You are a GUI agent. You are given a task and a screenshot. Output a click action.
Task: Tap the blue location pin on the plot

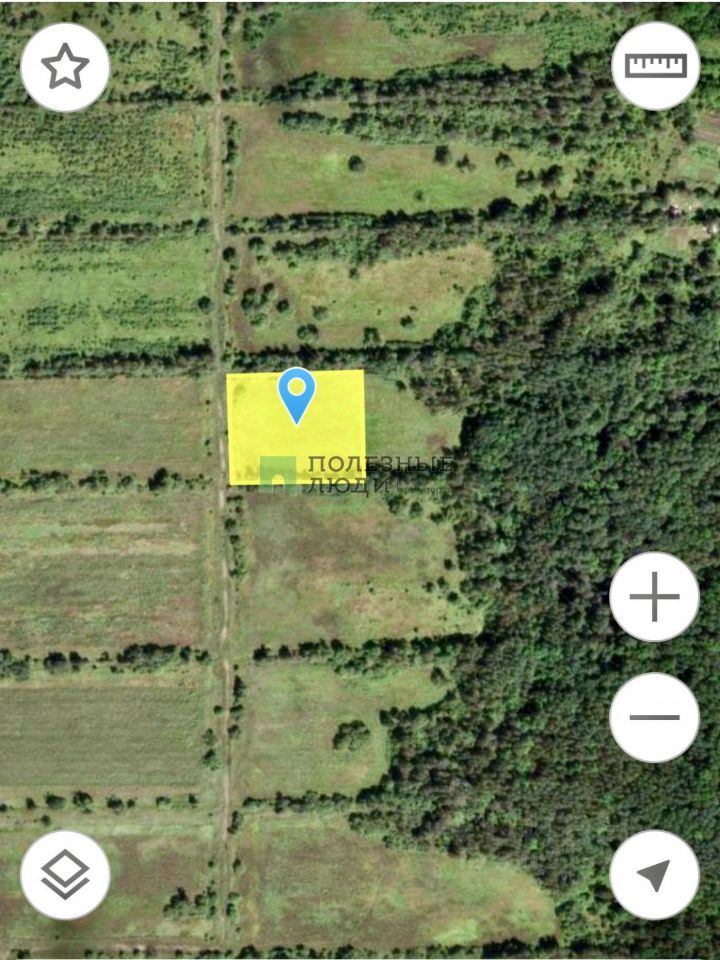point(296,393)
